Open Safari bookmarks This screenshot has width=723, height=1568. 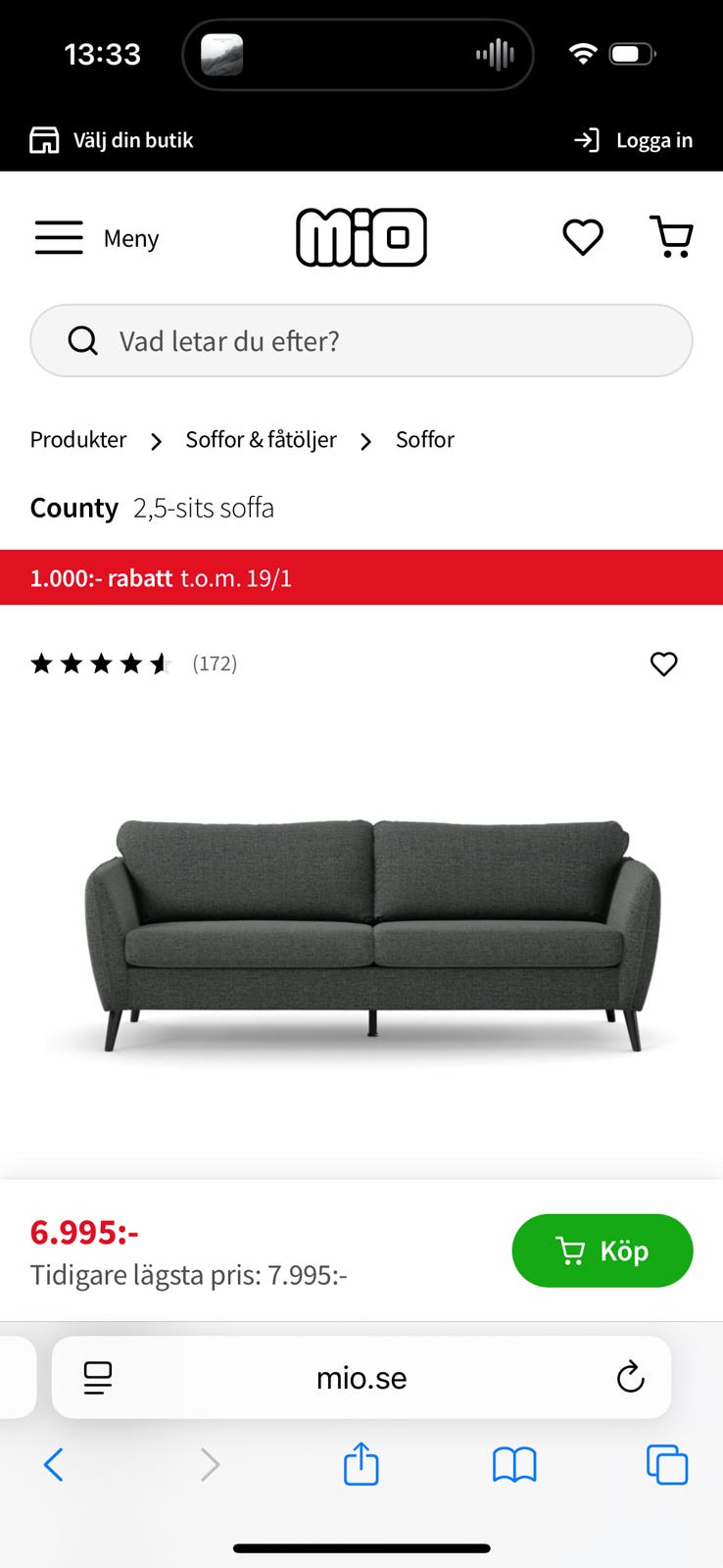click(x=513, y=1464)
